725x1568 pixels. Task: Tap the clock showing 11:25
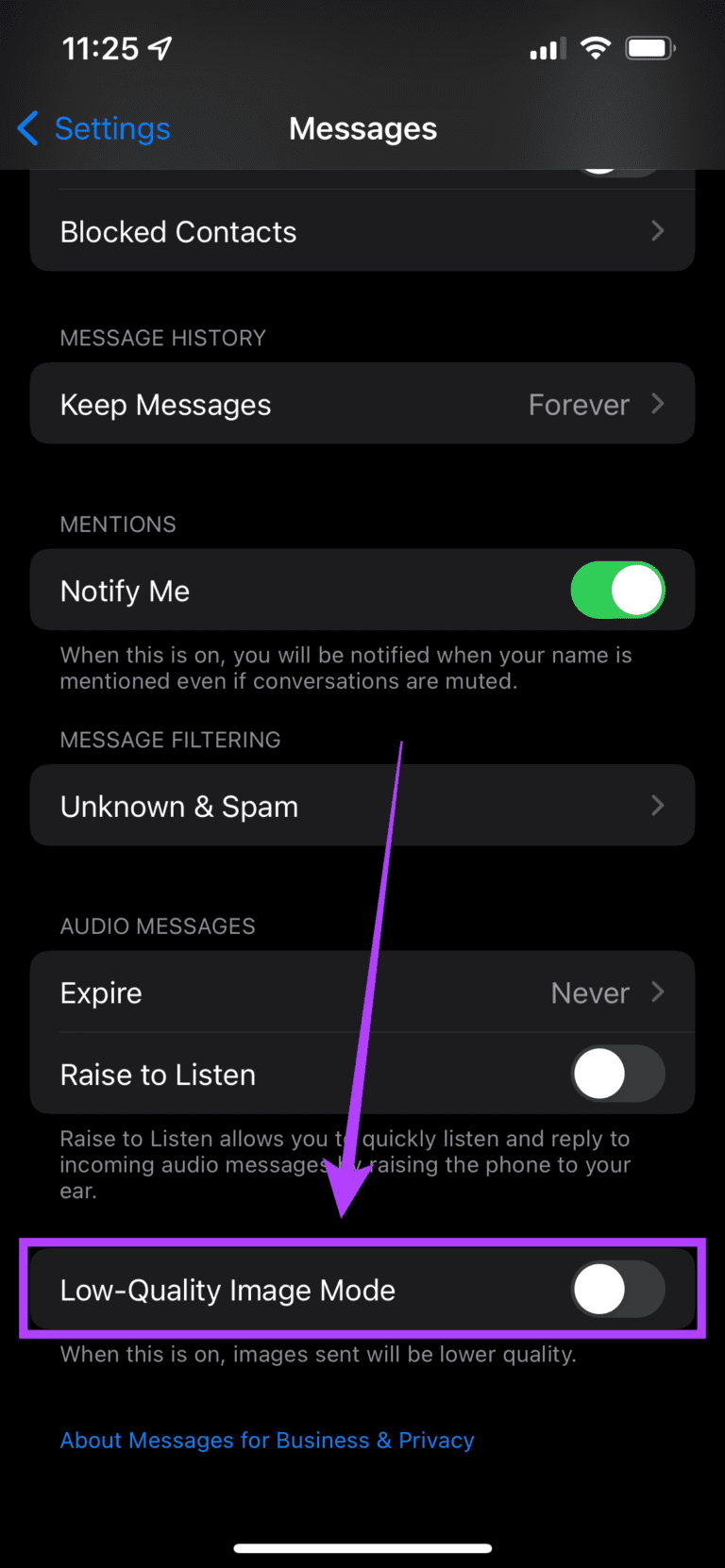pyautogui.click(x=101, y=46)
